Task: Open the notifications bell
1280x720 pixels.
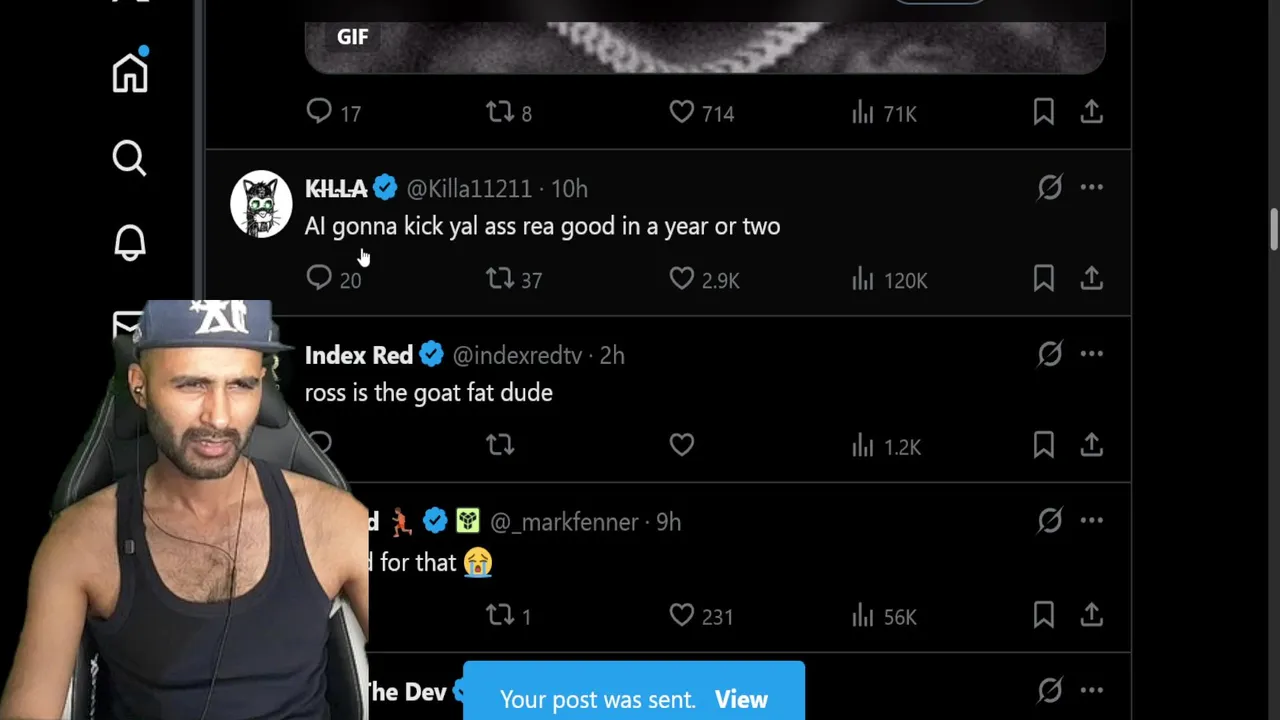Action: click(129, 242)
